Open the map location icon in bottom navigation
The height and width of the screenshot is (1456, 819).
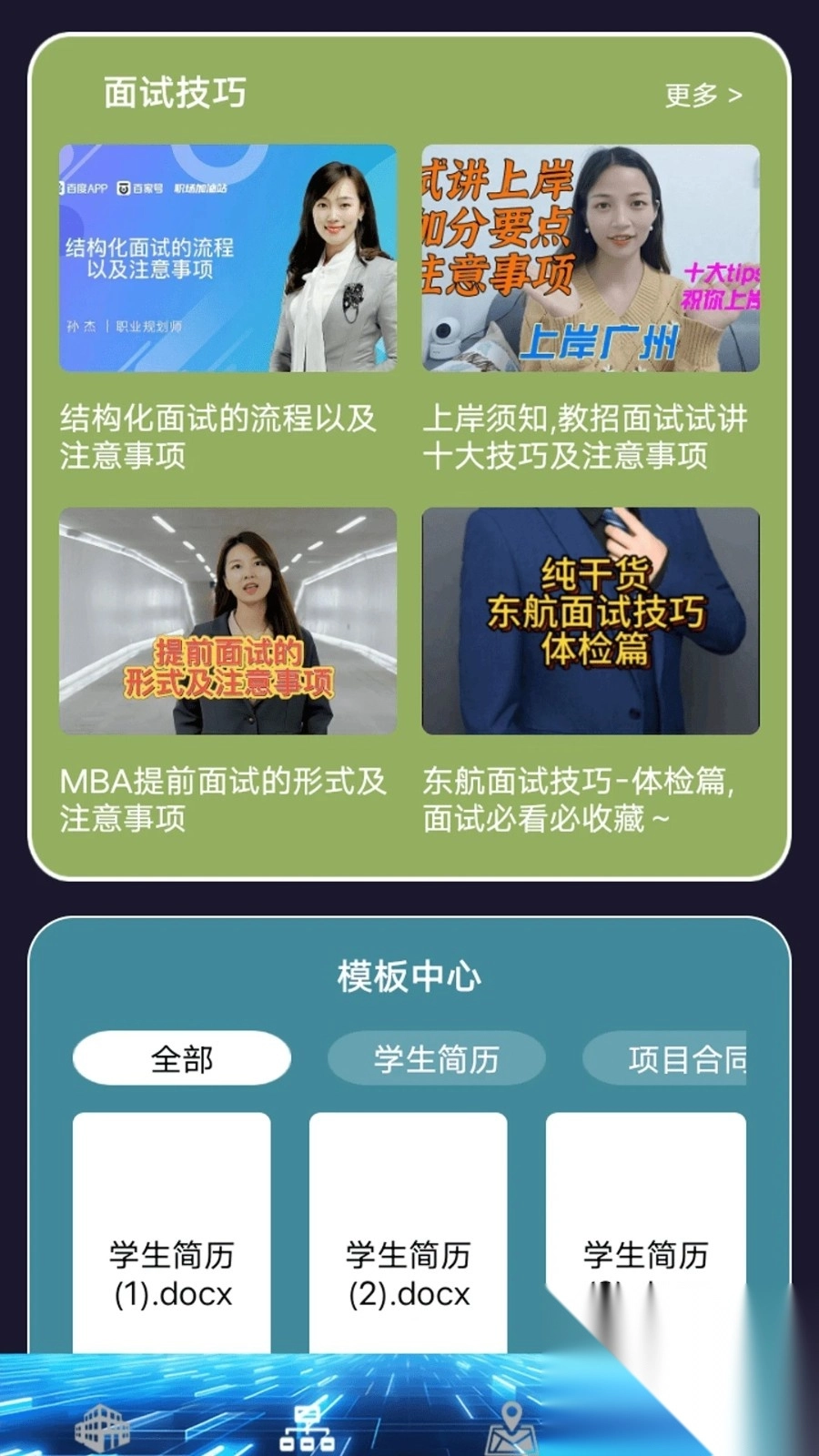click(514, 1429)
